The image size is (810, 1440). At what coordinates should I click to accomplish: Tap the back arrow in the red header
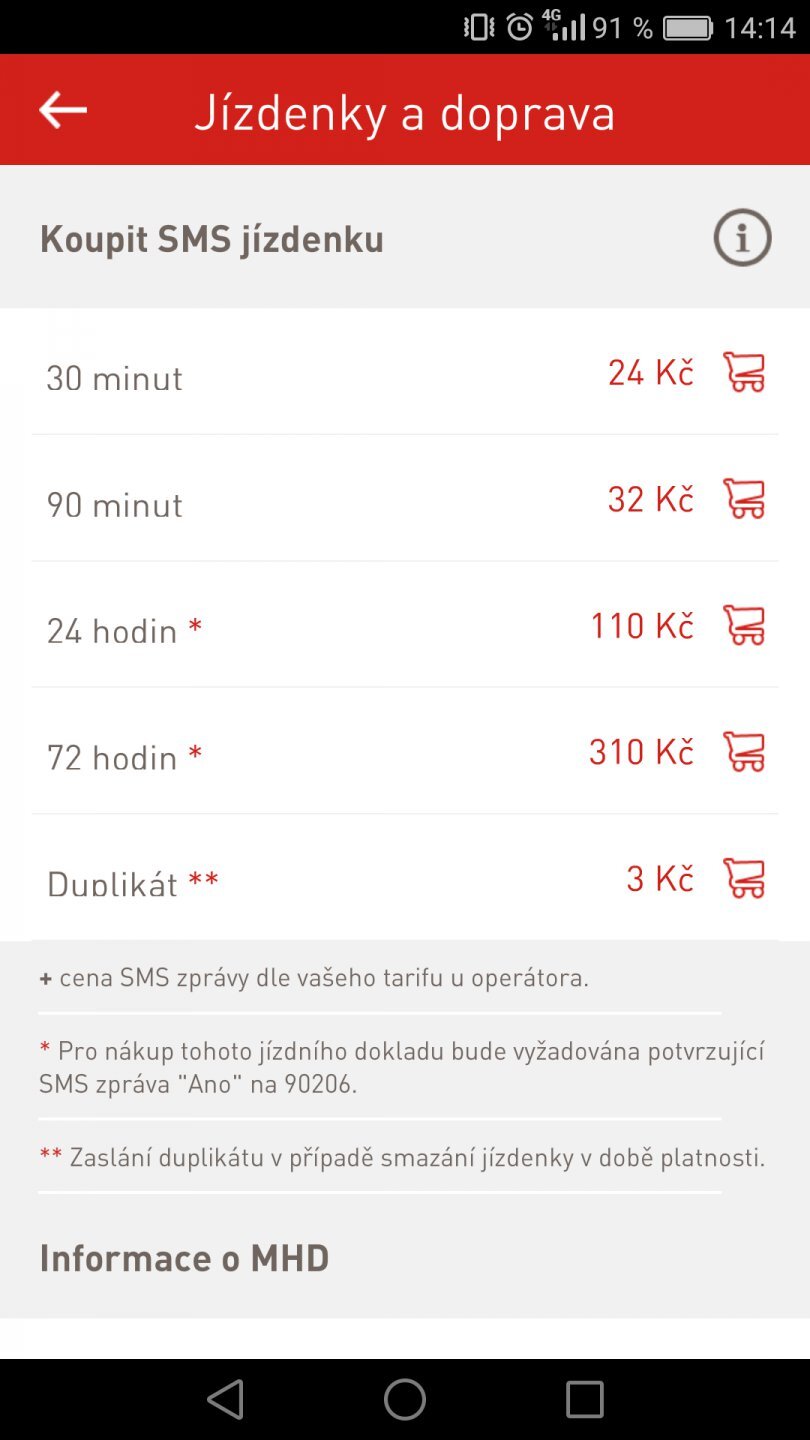(x=62, y=110)
